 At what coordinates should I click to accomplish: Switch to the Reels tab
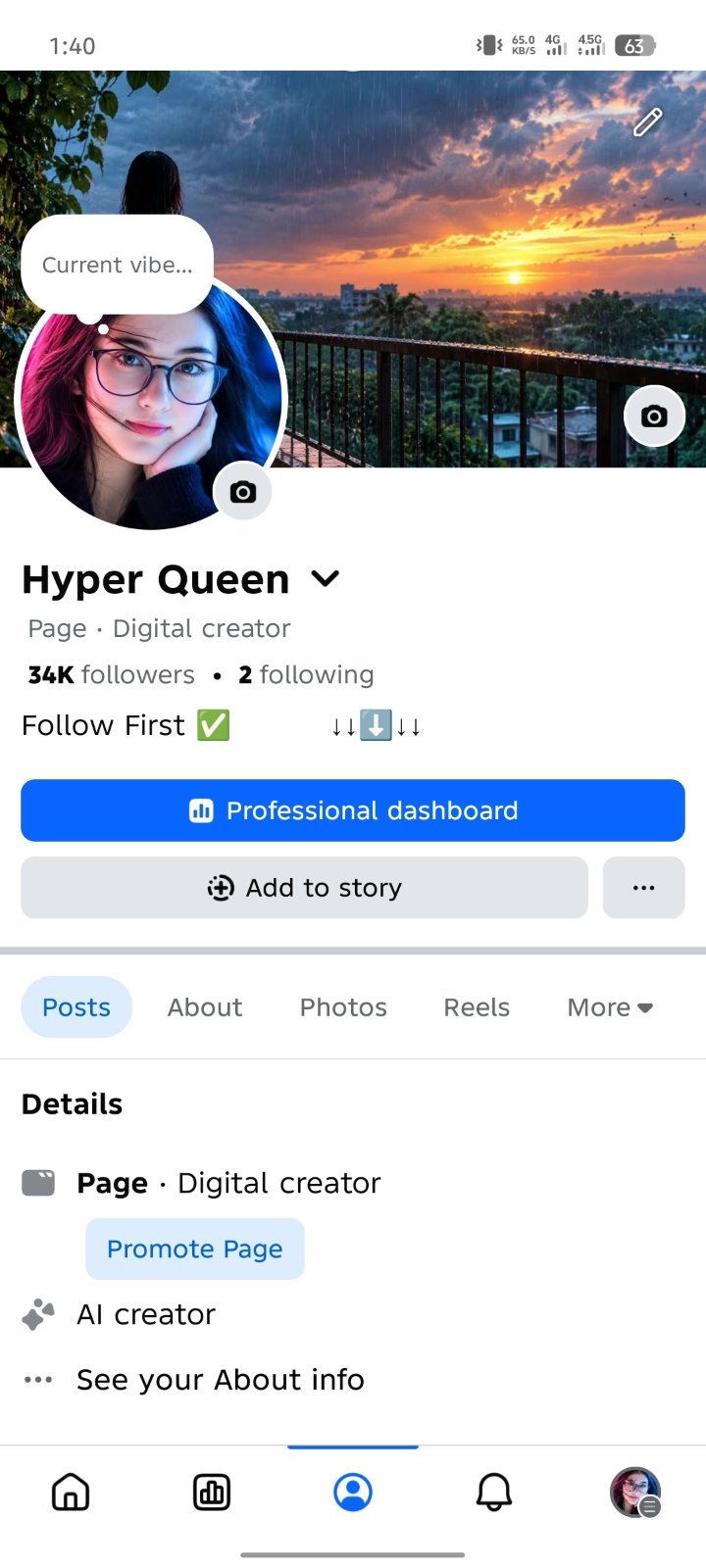(477, 1007)
